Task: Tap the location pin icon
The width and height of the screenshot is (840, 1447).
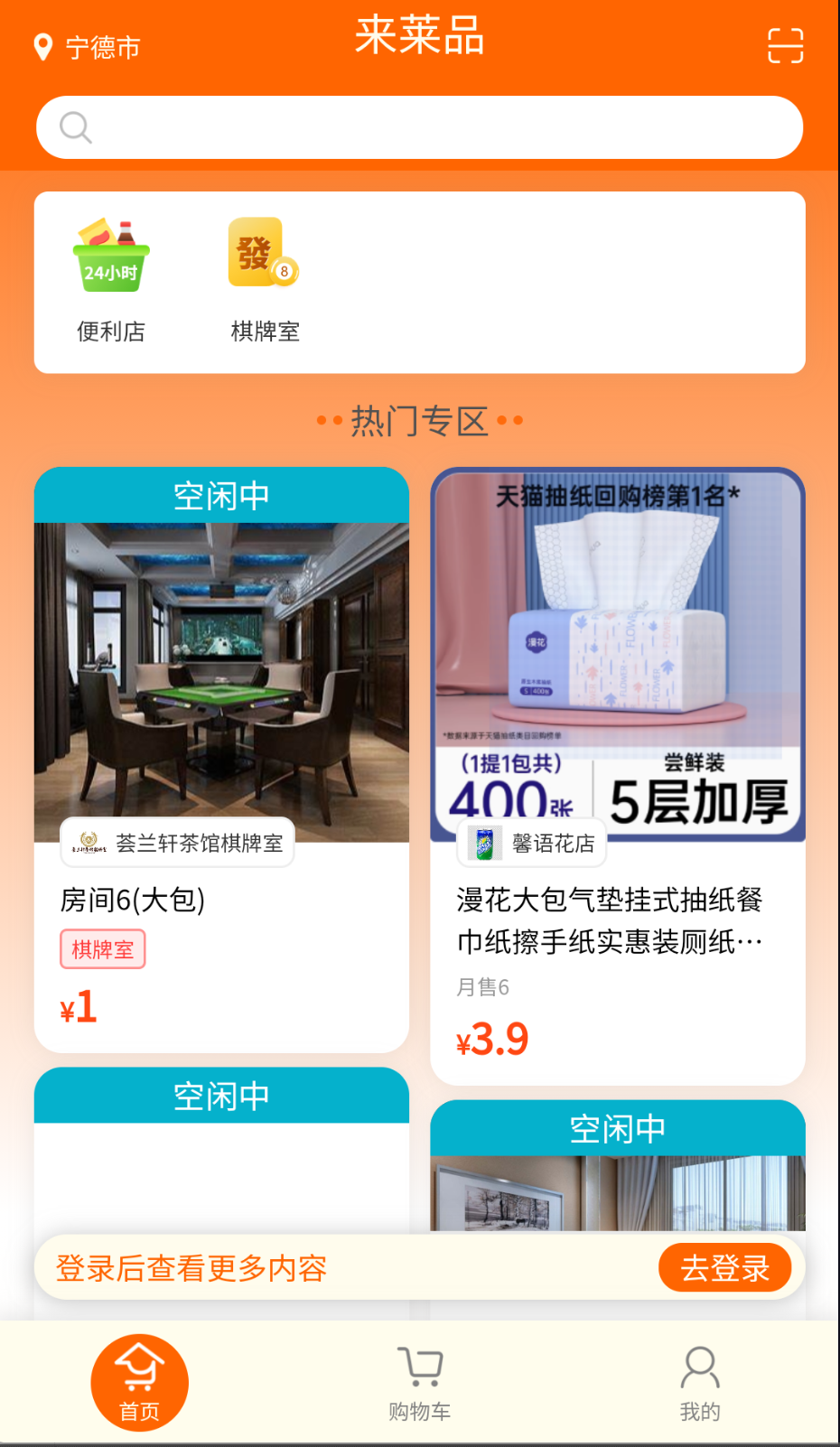Action: pos(42,45)
